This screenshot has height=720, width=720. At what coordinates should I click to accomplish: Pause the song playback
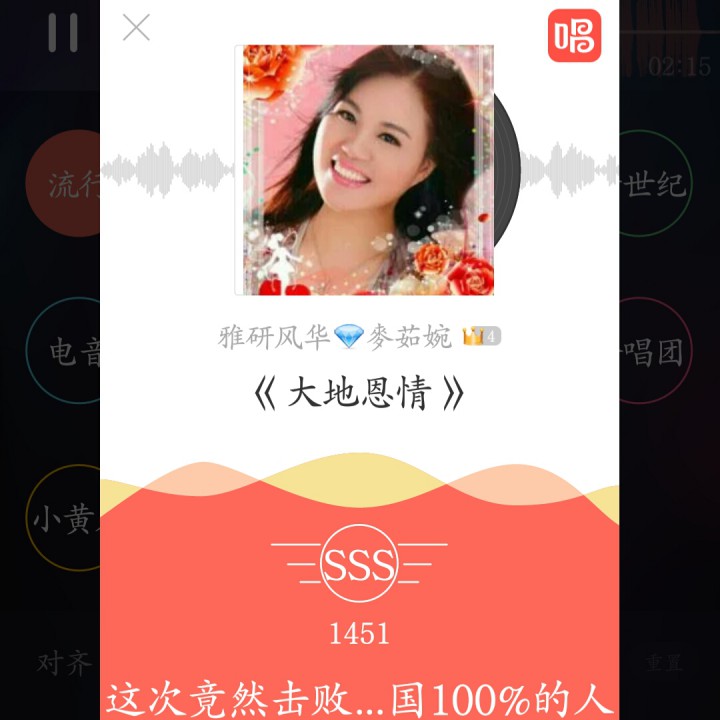pyautogui.click(x=62, y=33)
